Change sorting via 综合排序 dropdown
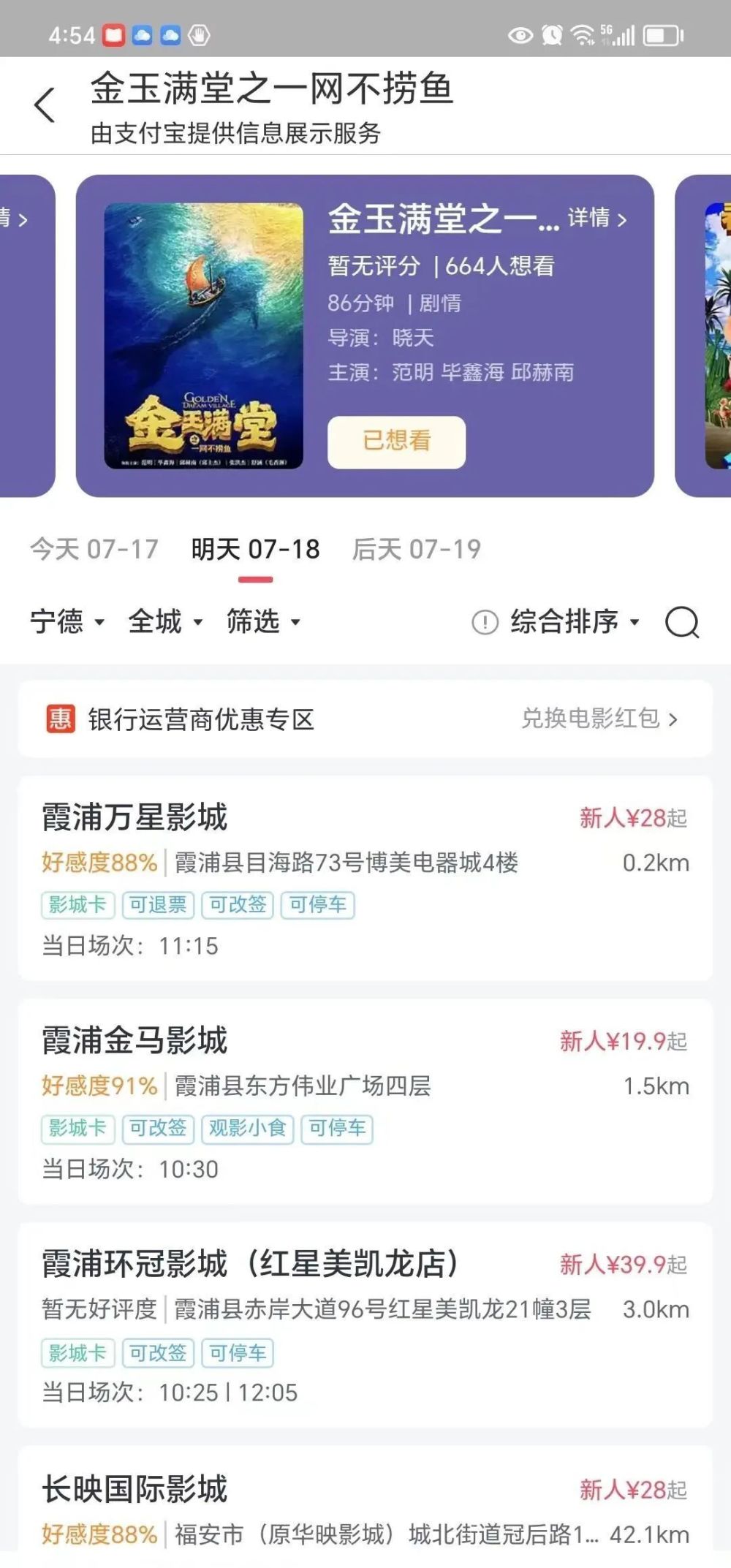 575,622
